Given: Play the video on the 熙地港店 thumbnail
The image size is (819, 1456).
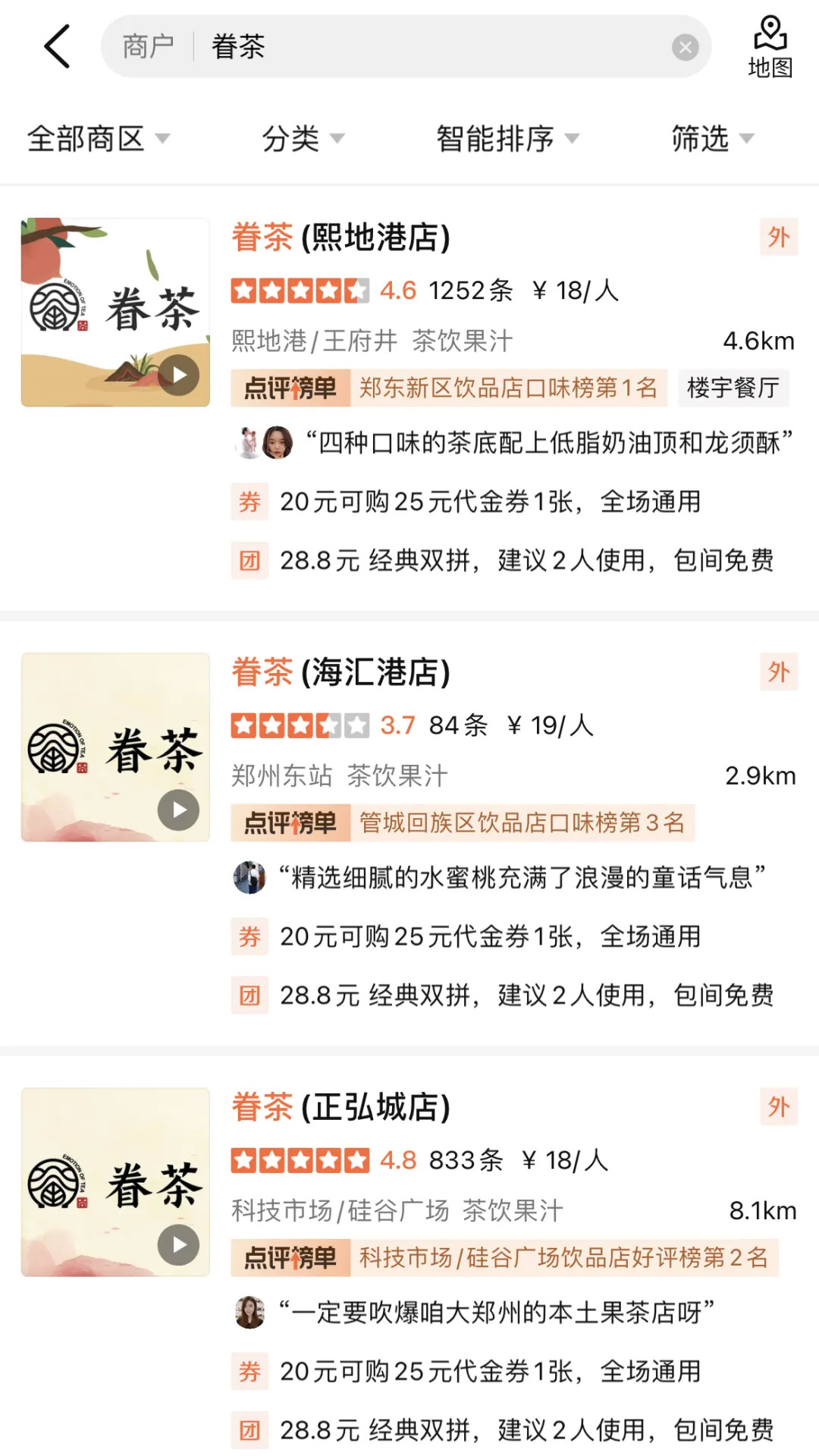Looking at the screenshot, I should [179, 376].
